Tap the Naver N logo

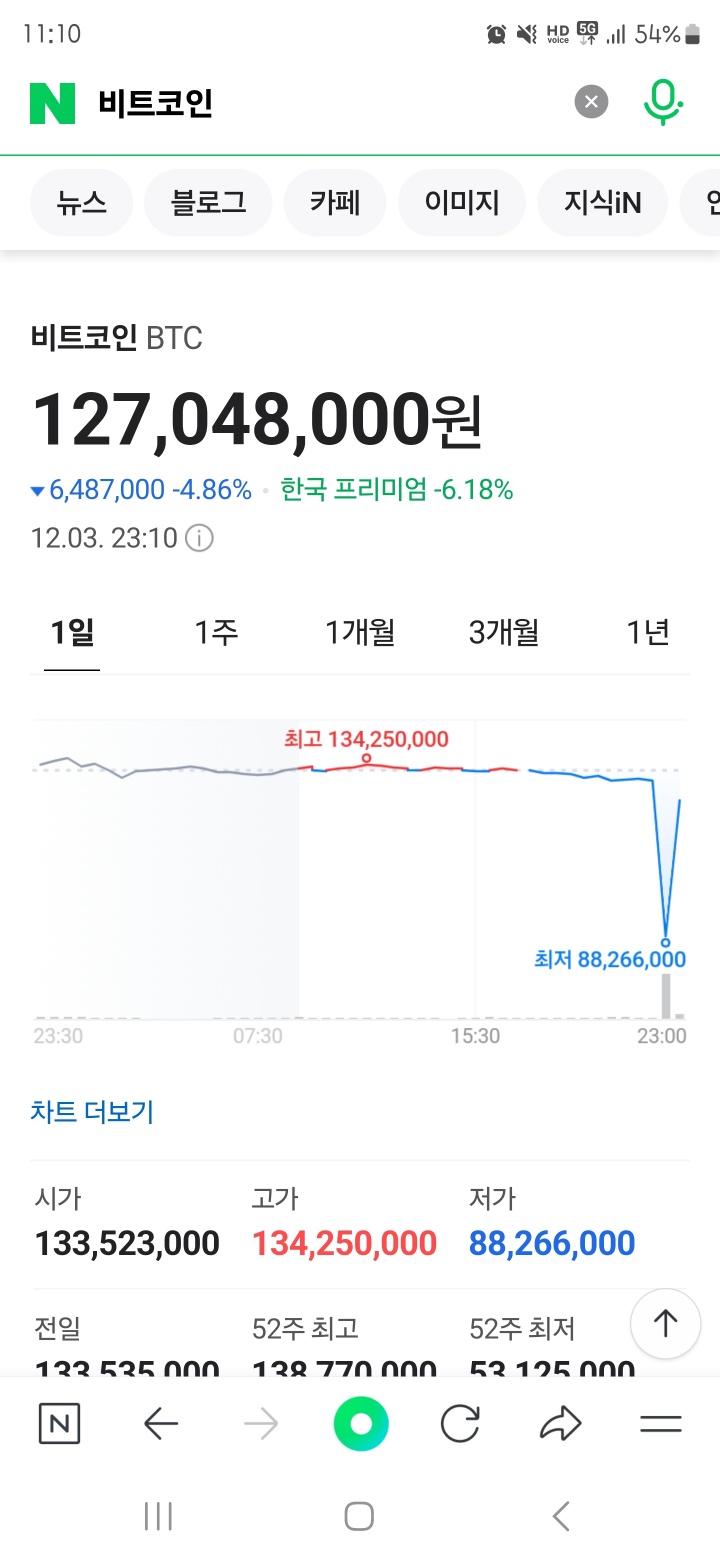(x=53, y=103)
